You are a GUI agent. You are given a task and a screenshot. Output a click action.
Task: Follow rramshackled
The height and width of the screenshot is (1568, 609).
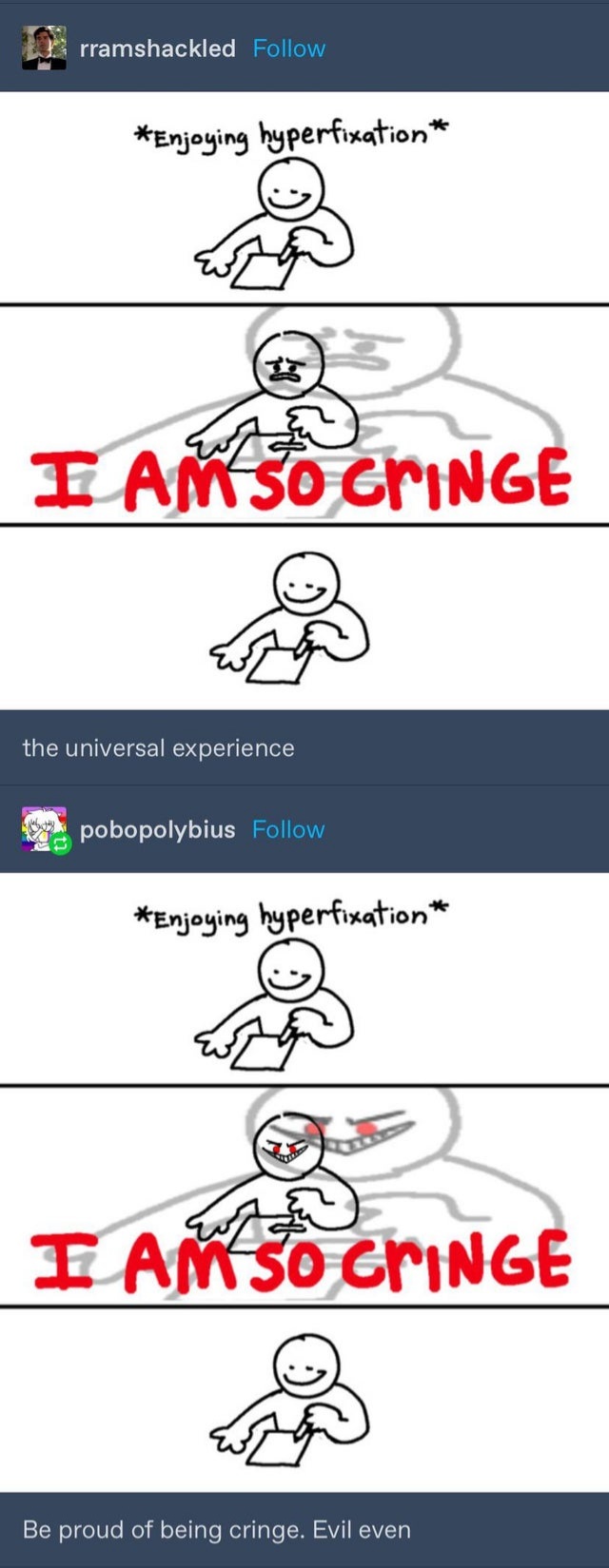click(288, 48)
